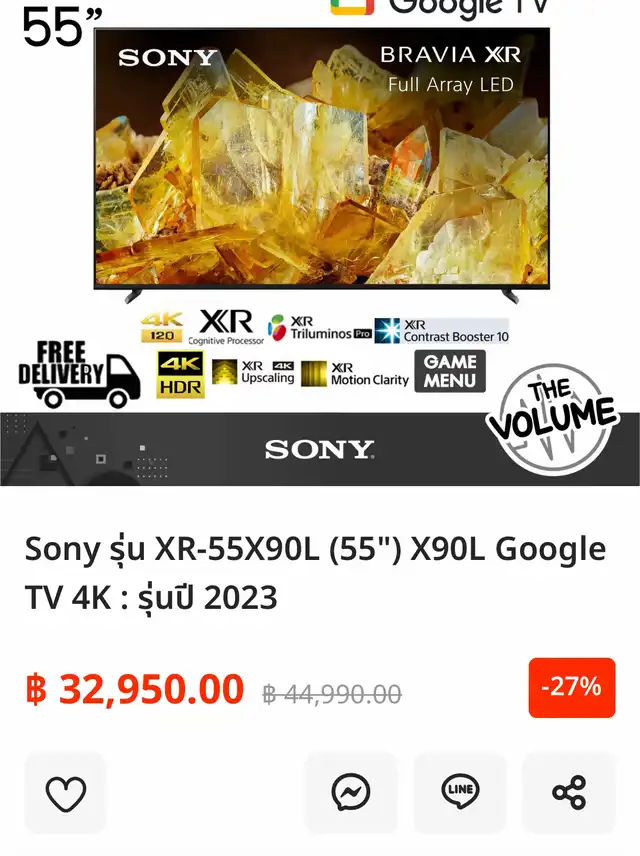
Task: Open the share options icon
Action: pos(568,794)
